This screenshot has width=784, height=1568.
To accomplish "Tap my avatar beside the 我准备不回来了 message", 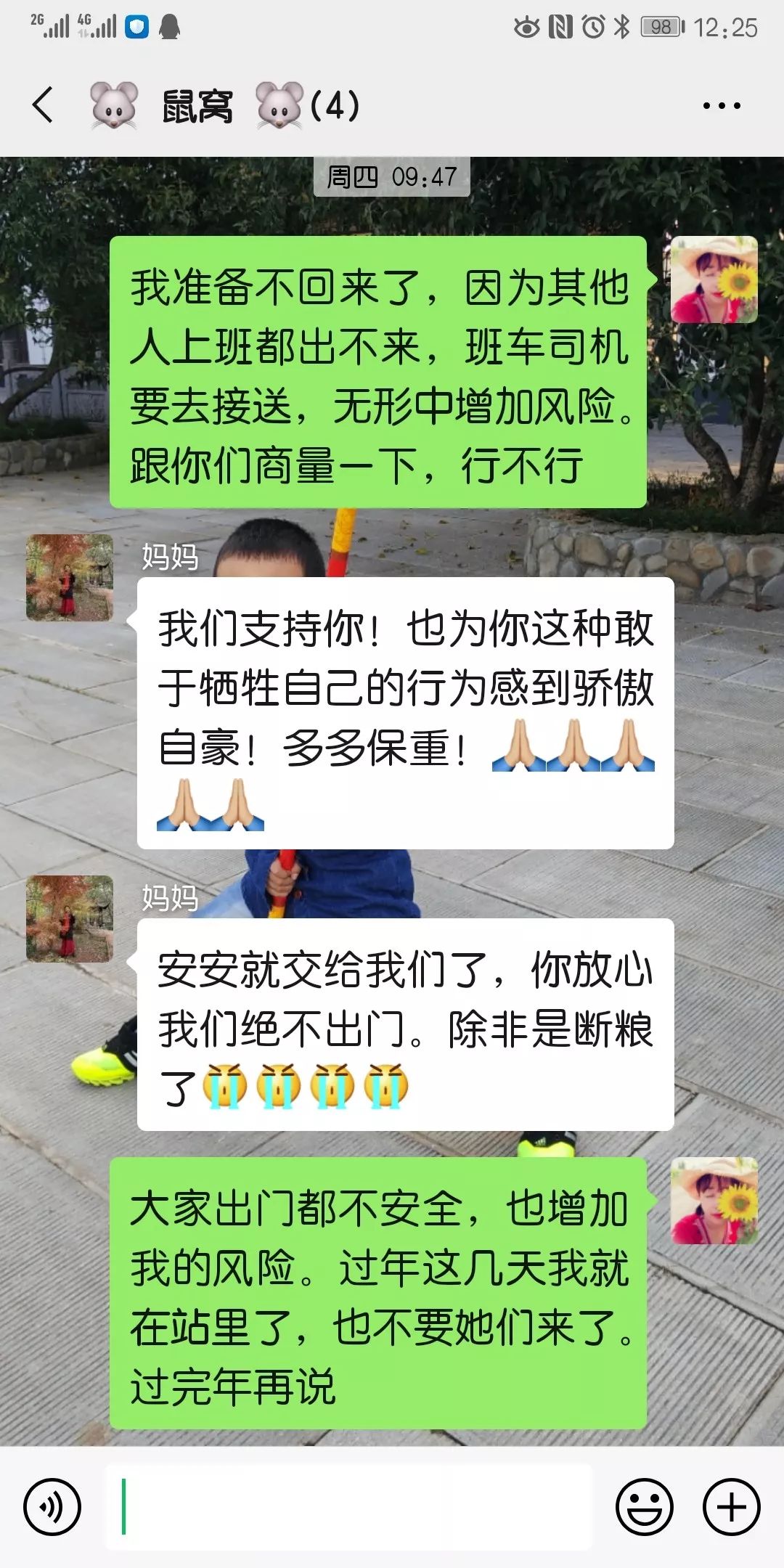I will click(x=714, y=279).
